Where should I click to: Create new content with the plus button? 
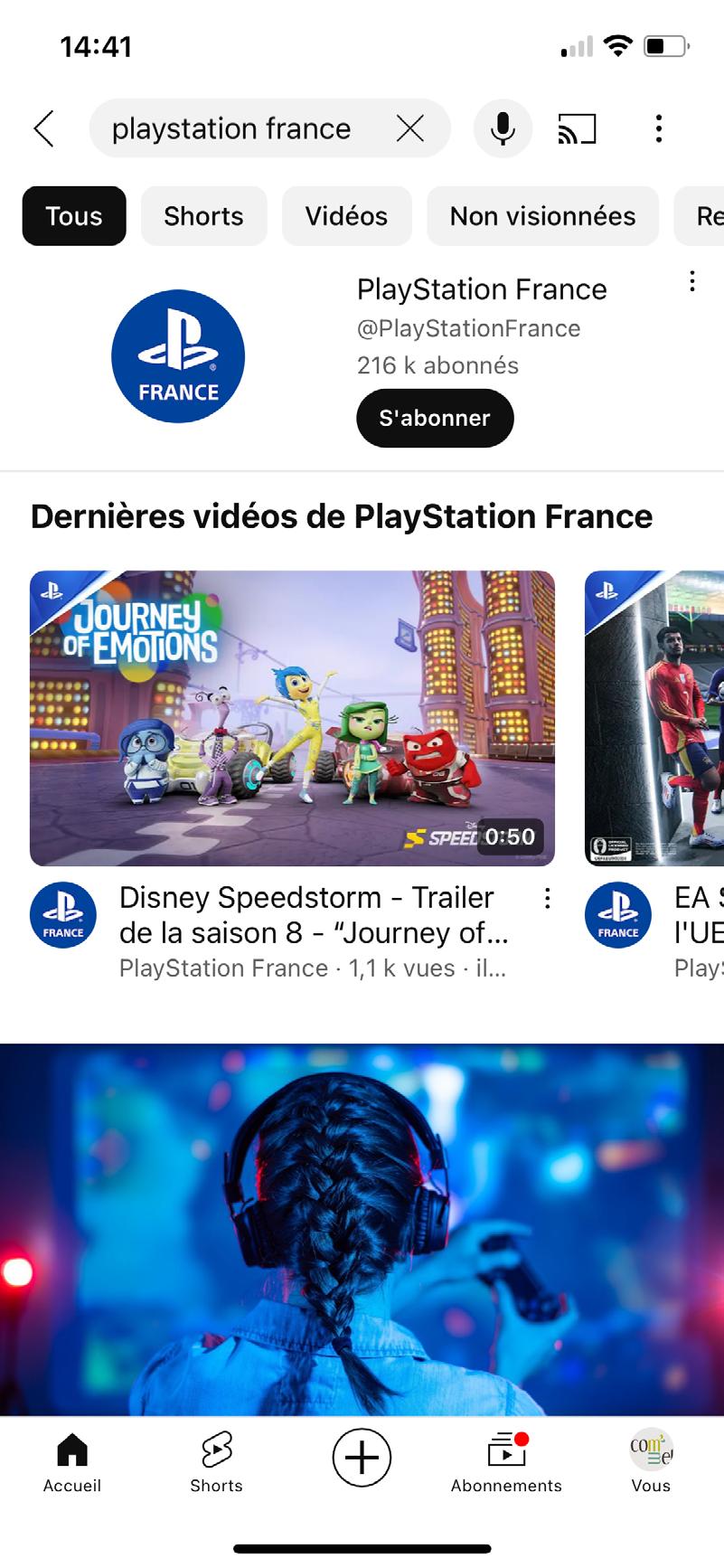coord(362,1458)
